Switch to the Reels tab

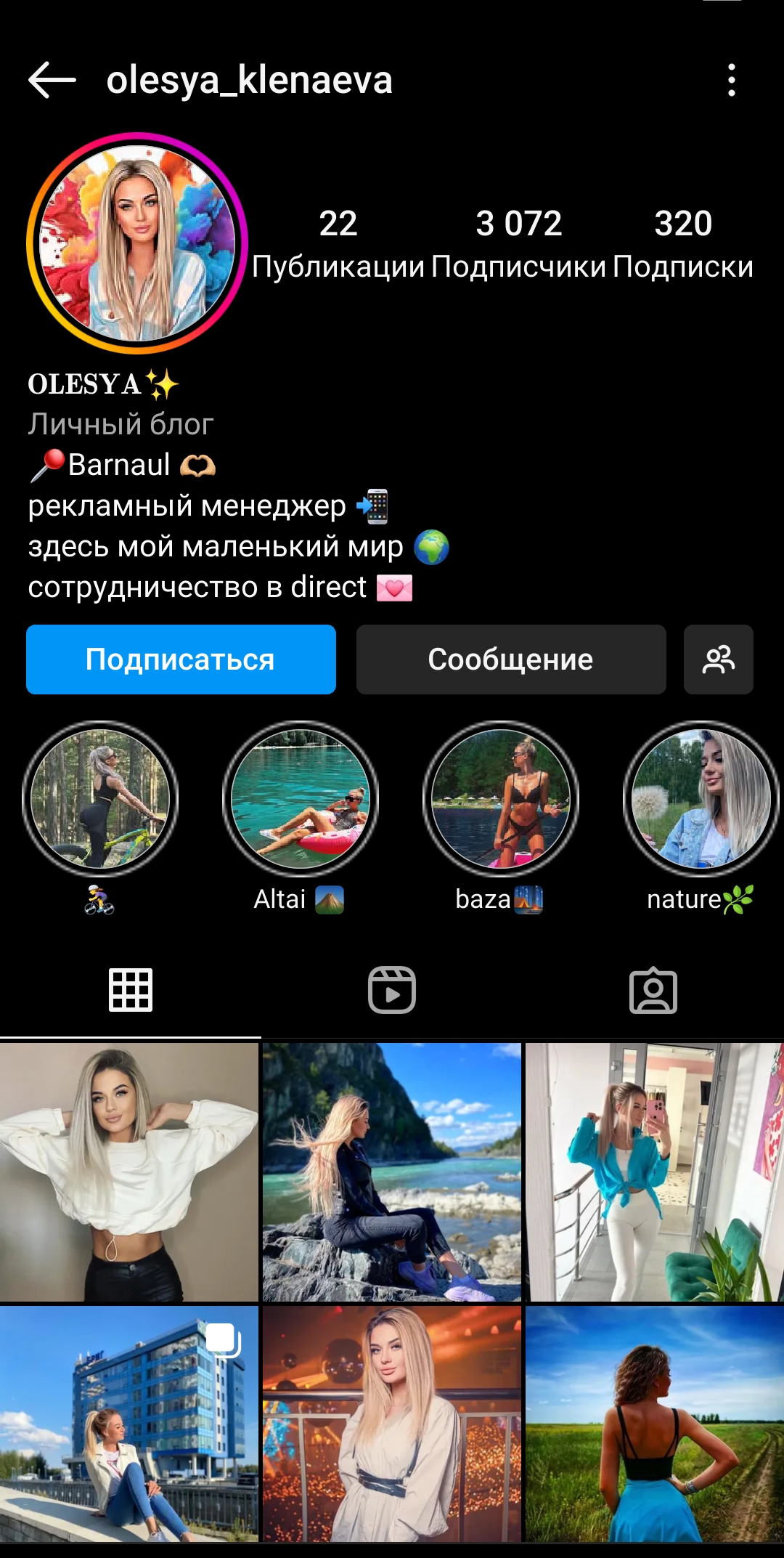click(392, 990)
